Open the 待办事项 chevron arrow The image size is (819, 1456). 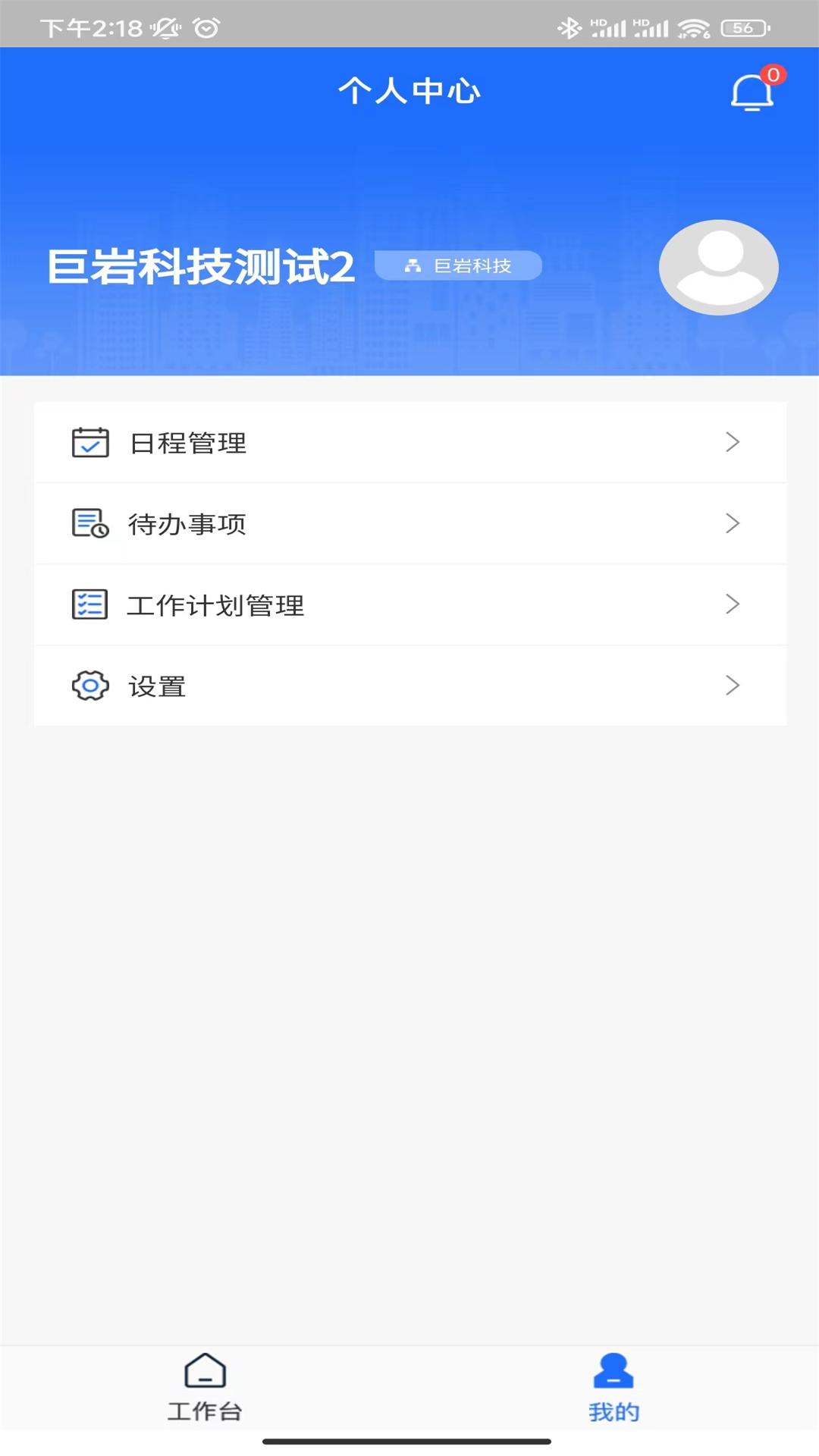pos(732,522)
